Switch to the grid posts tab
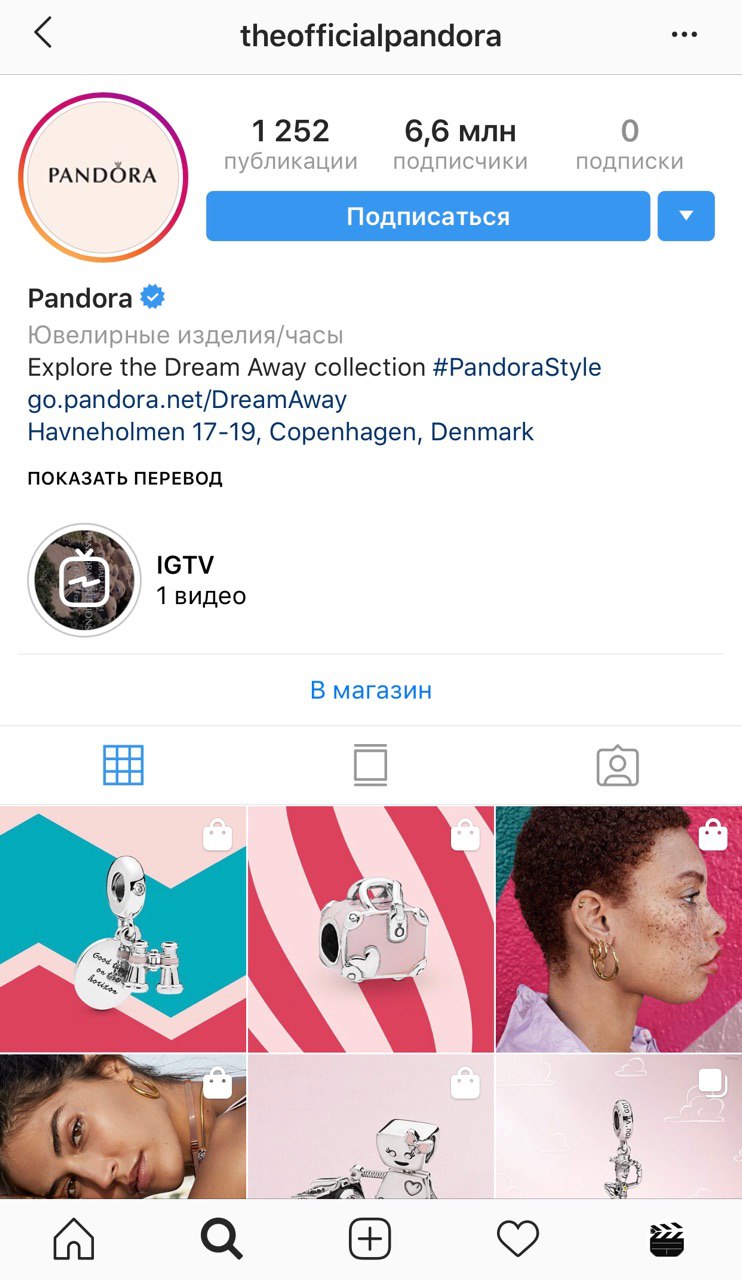 coord(123,765)
